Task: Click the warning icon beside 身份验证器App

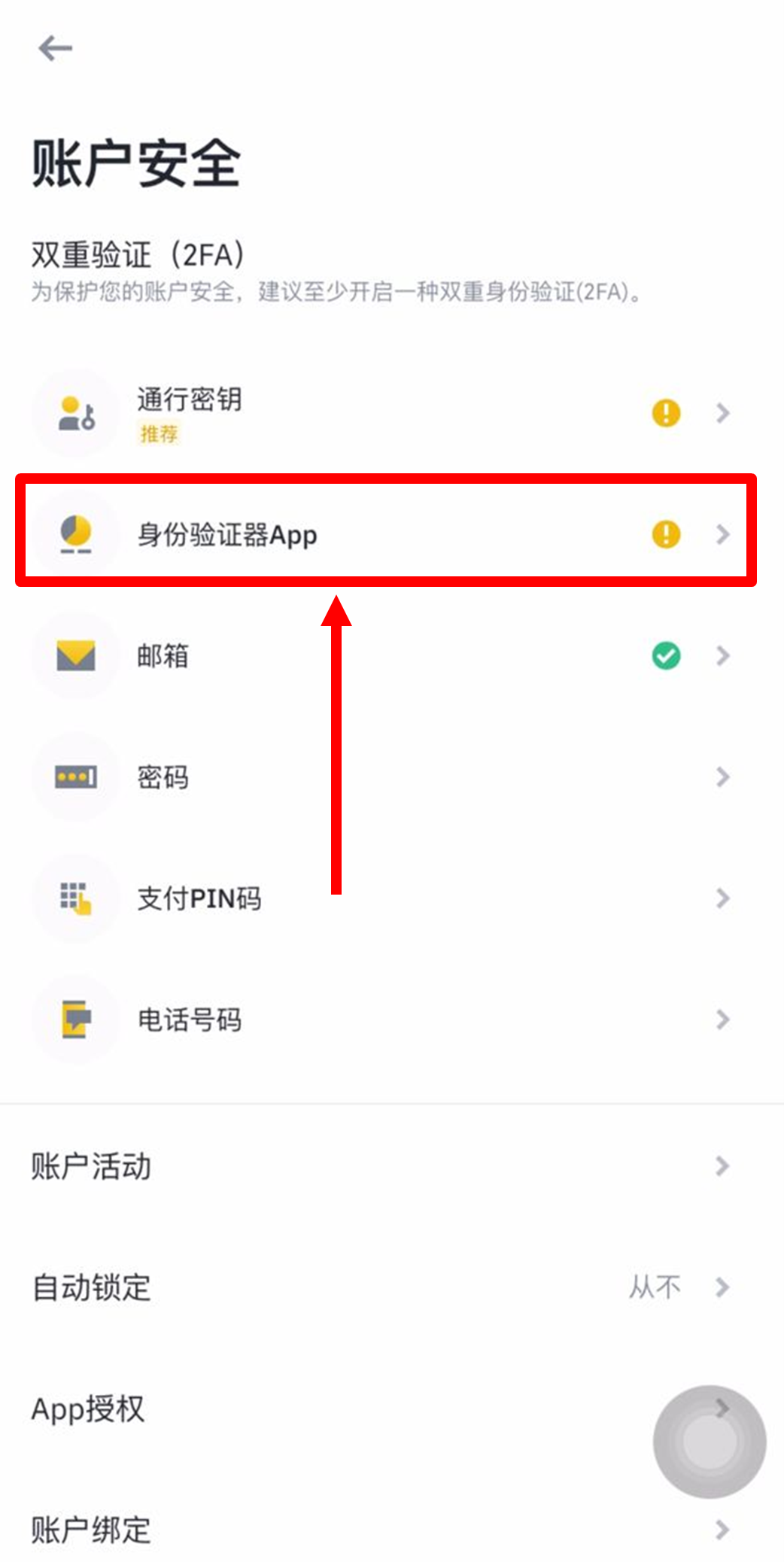Action: 665,534
